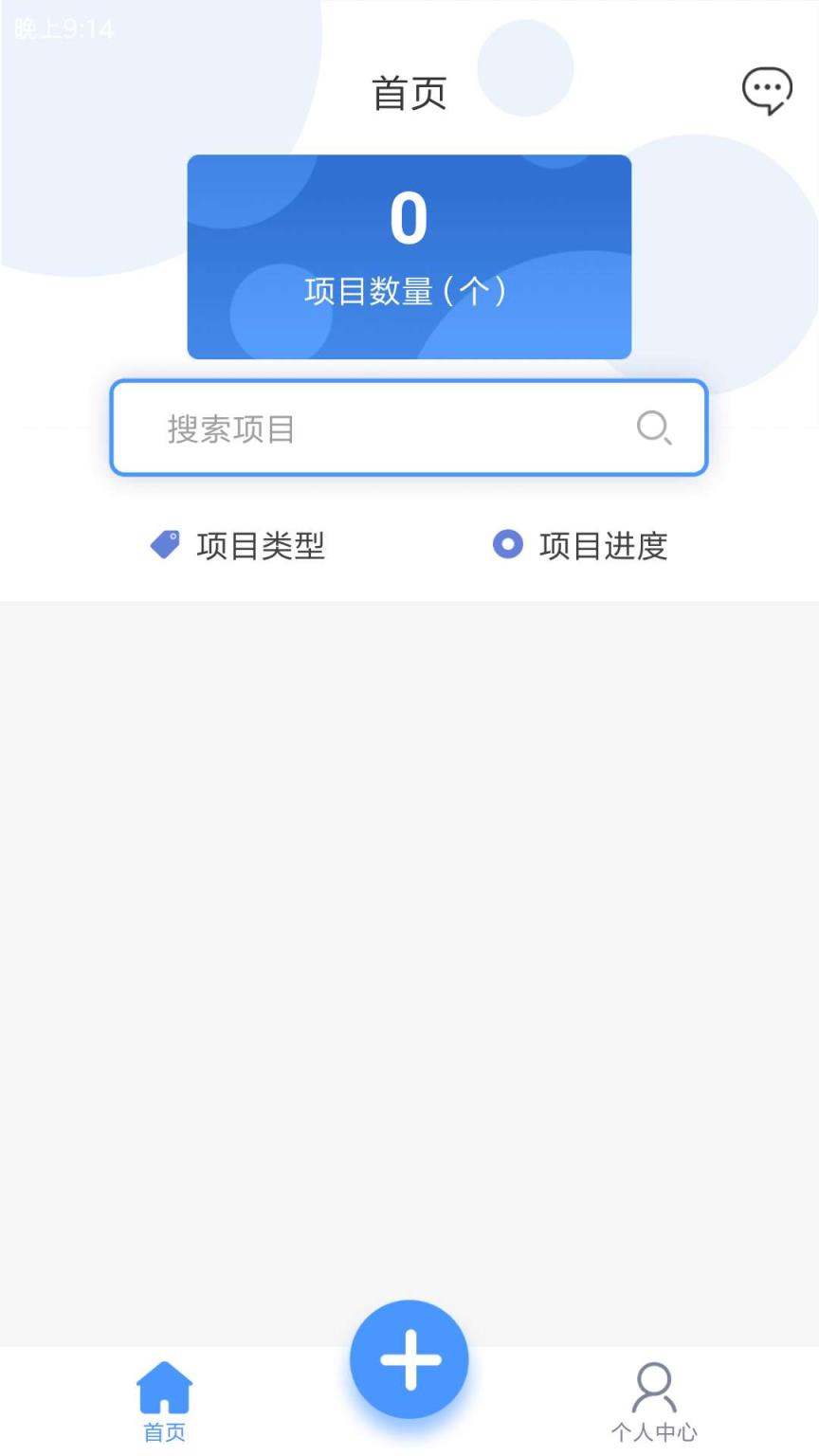This screenshot has height=1456, width=819.
Task: Switch to the 个人中心 tab
Action: (x=655, y=1403)
